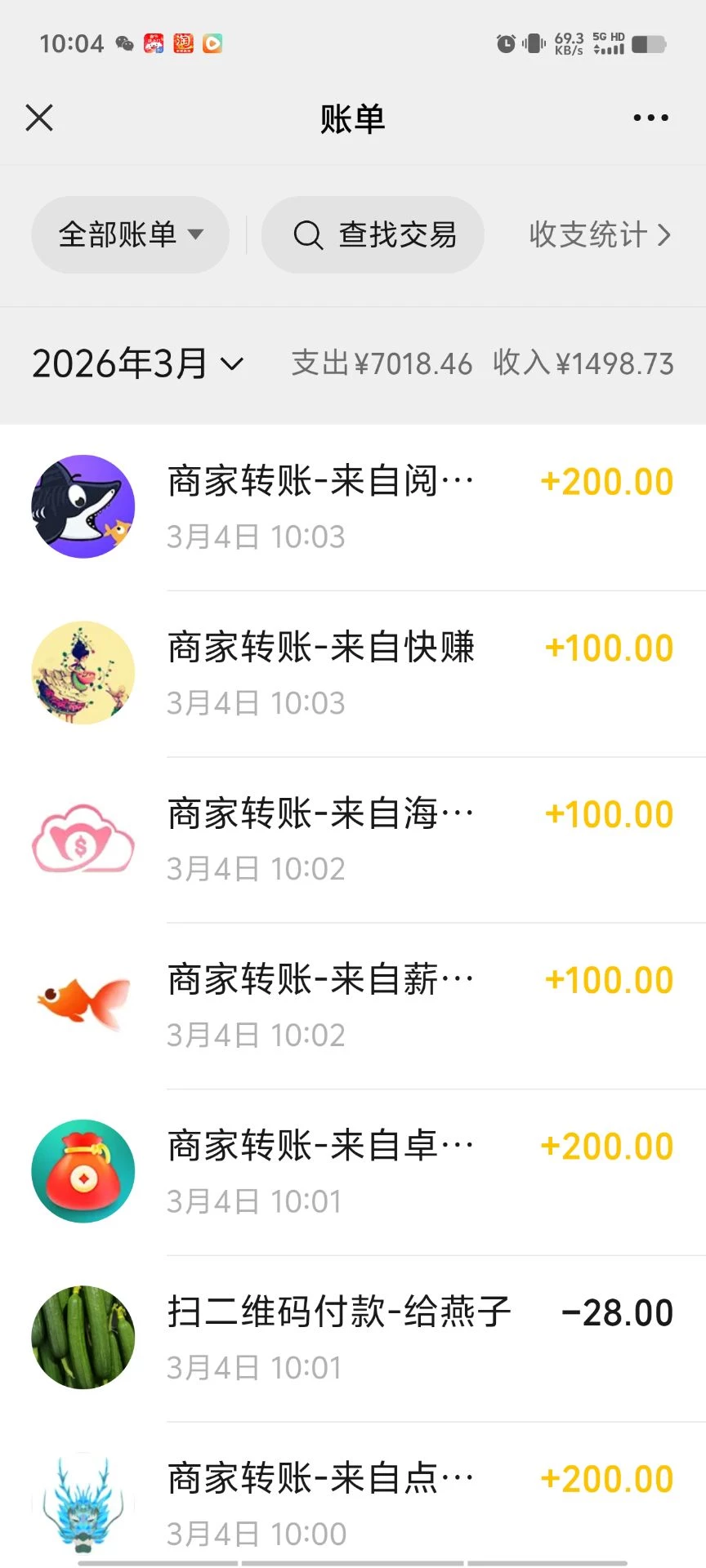Open the 商家转账-来自点 transaction
Screen dimensions: 706x1568
point(353,1503)
